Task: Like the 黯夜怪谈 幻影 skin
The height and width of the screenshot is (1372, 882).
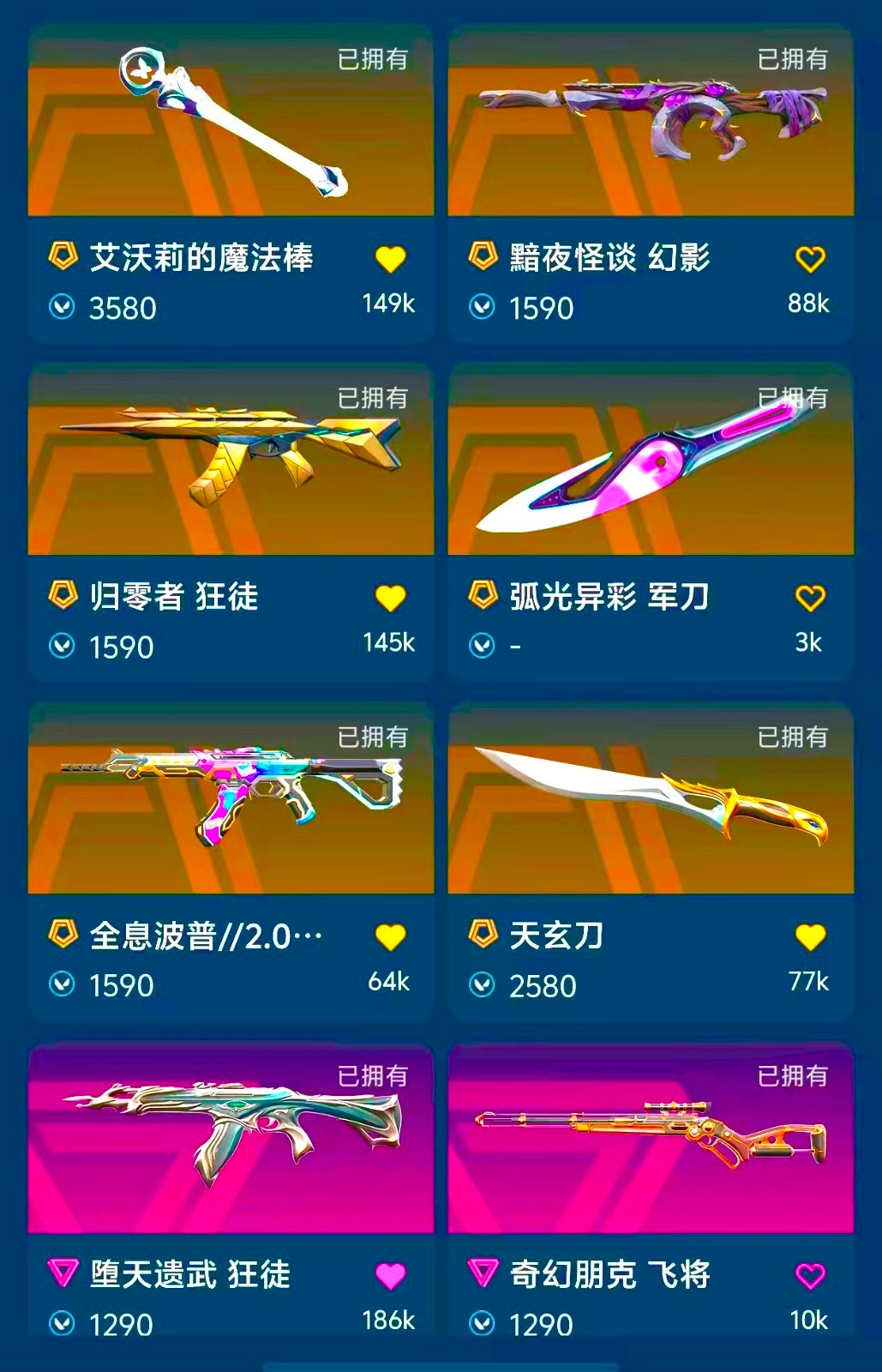Action: point(810,258)
